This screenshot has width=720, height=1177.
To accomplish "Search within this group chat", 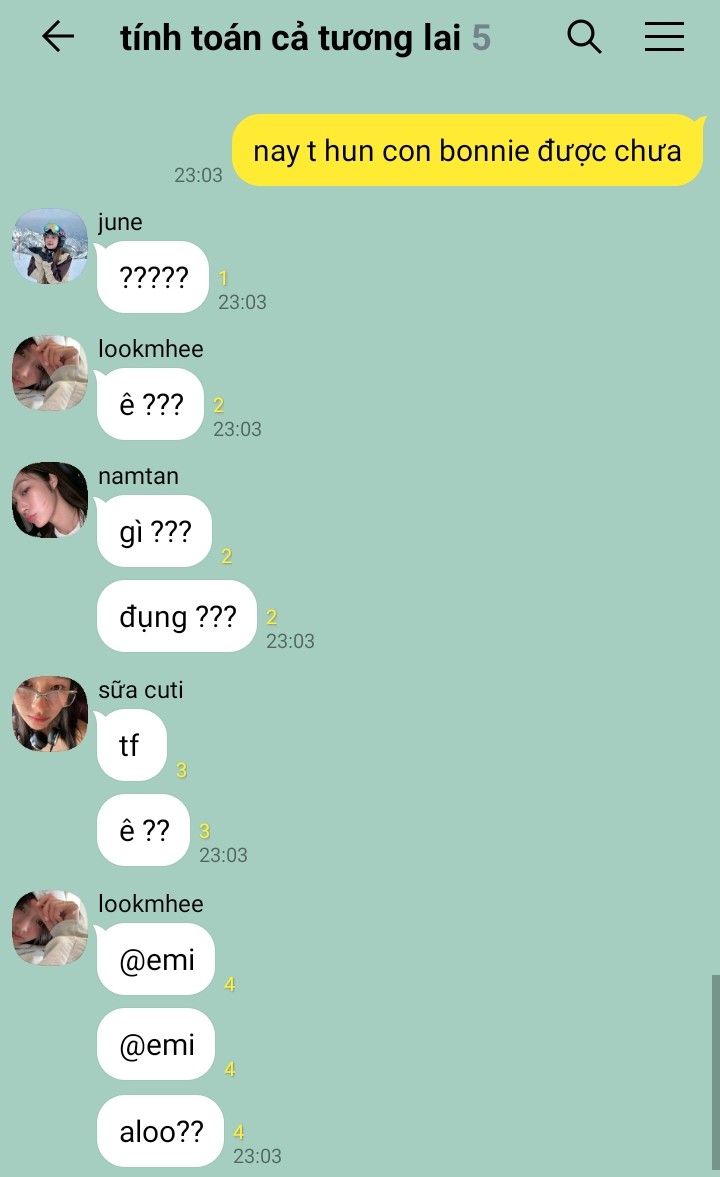I will click(x=584, y=37).
